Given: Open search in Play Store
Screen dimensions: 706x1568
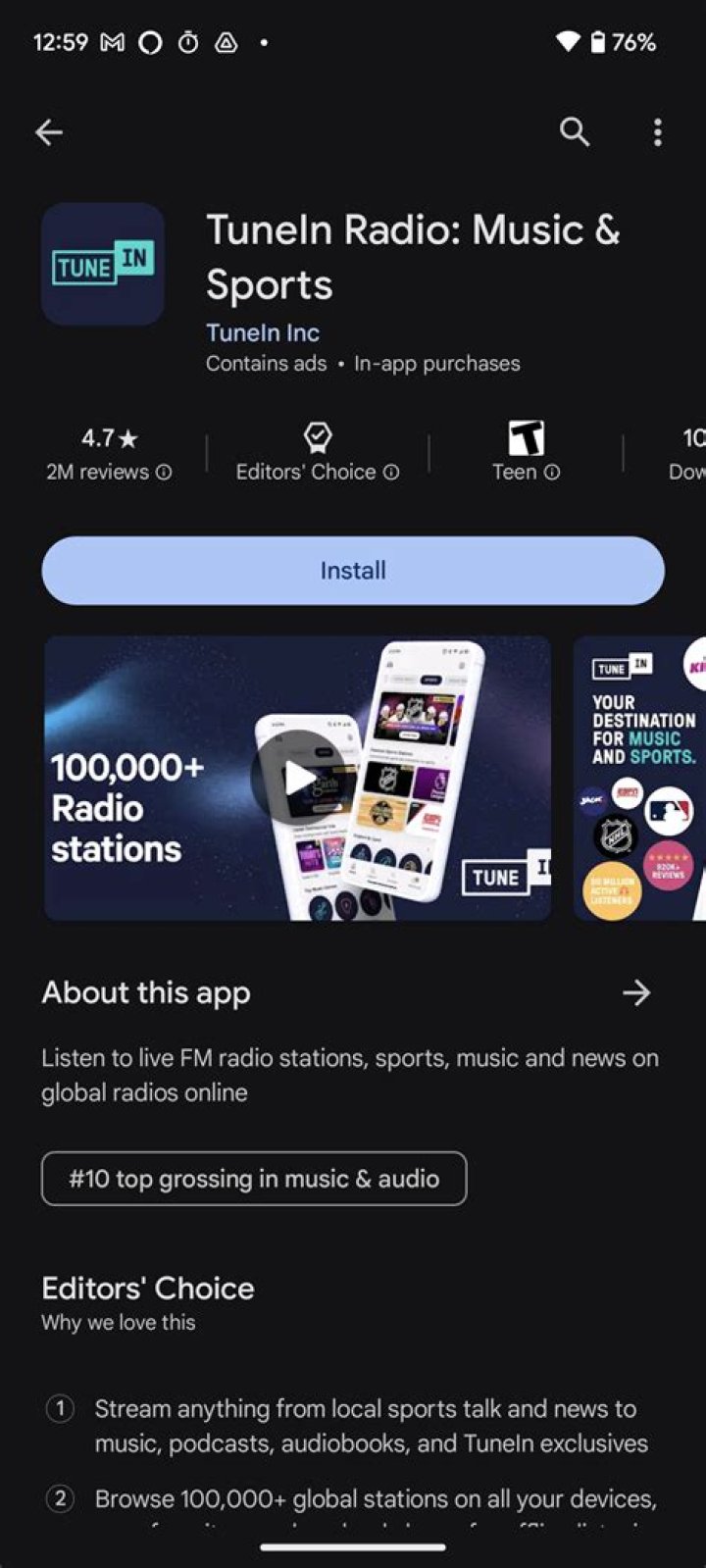Looking at the screenshot, I should [575, 131].
